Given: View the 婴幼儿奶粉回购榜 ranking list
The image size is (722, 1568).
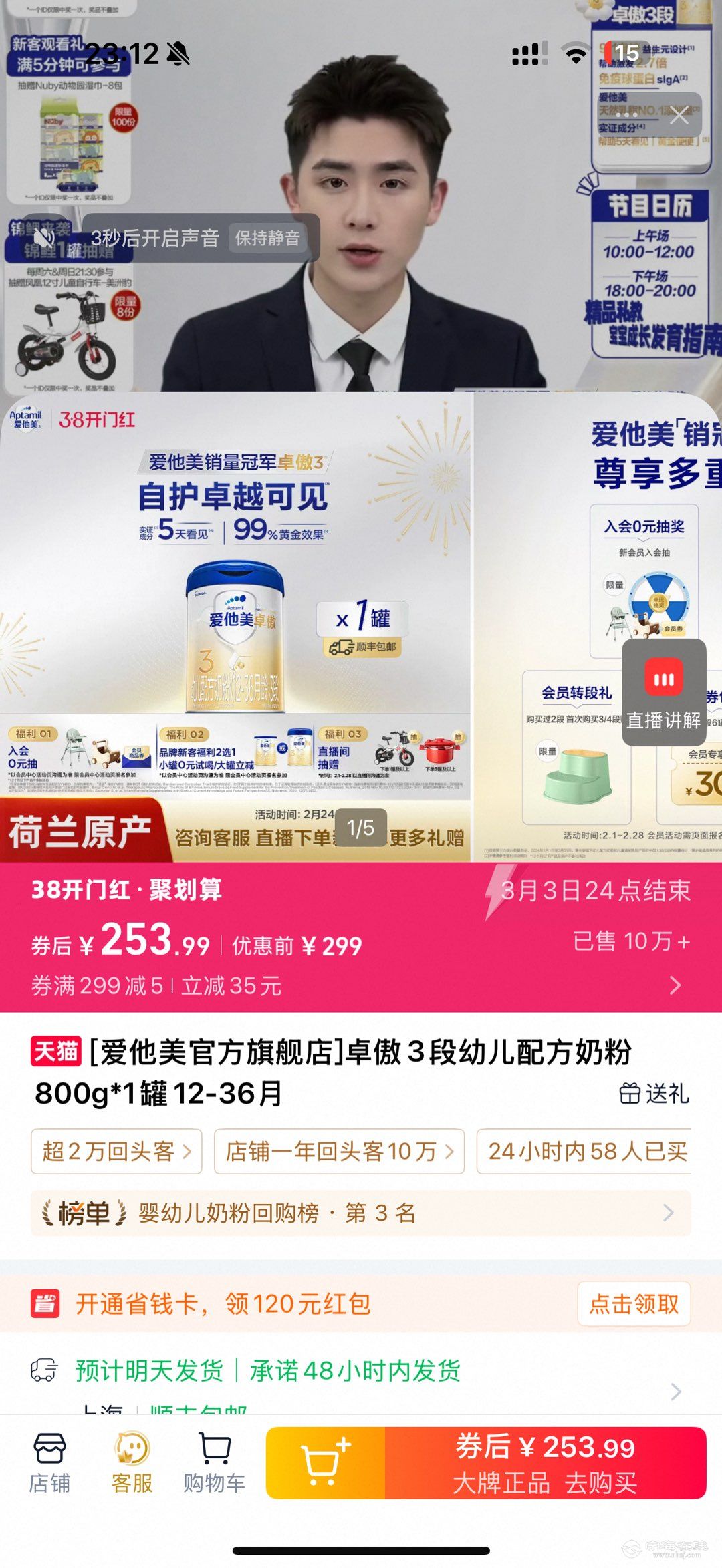Looking at the screenshot, I should point(361,1213).
